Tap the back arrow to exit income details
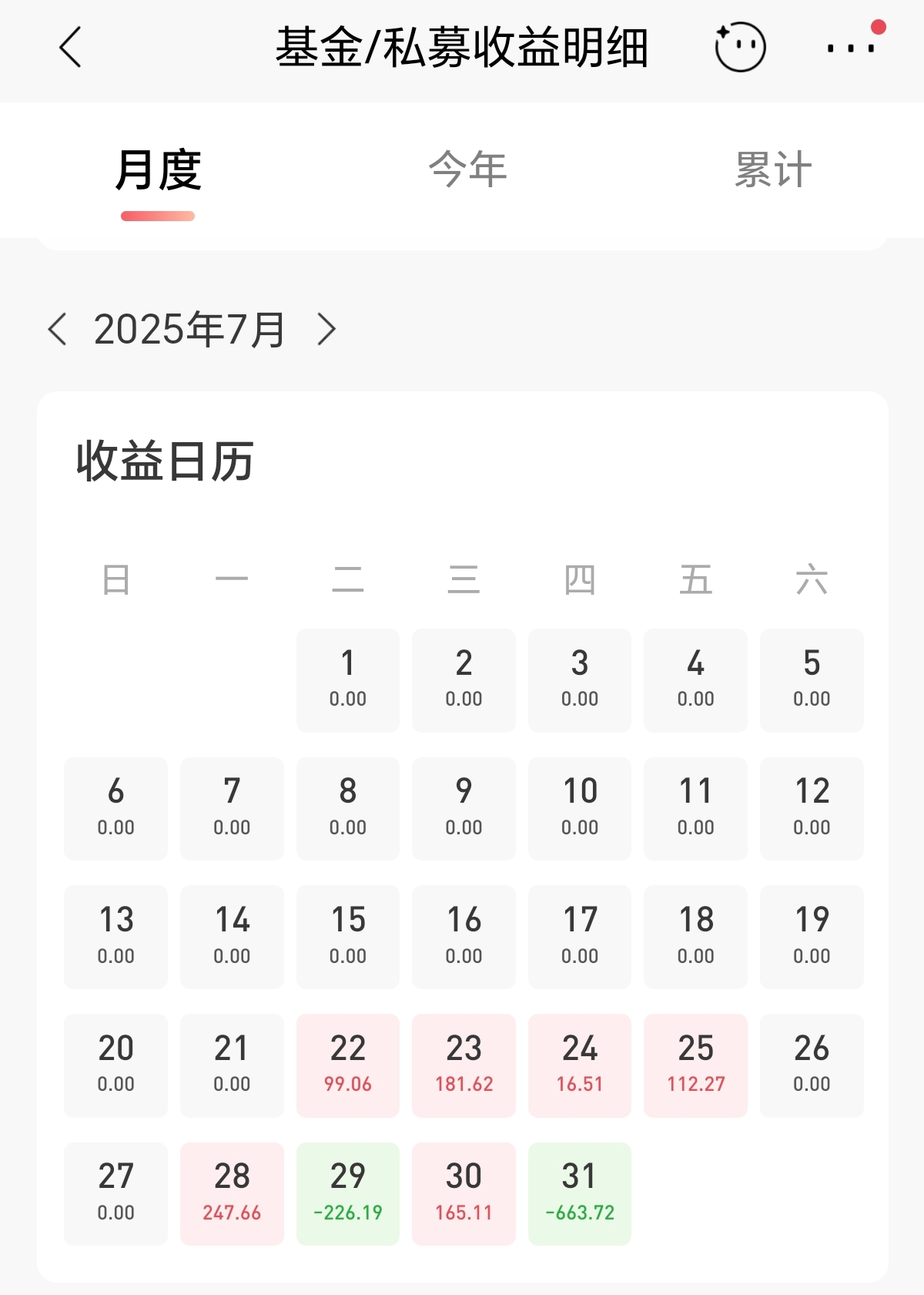This screenshot has height=1295, width=924. click(x=69, y=46)
